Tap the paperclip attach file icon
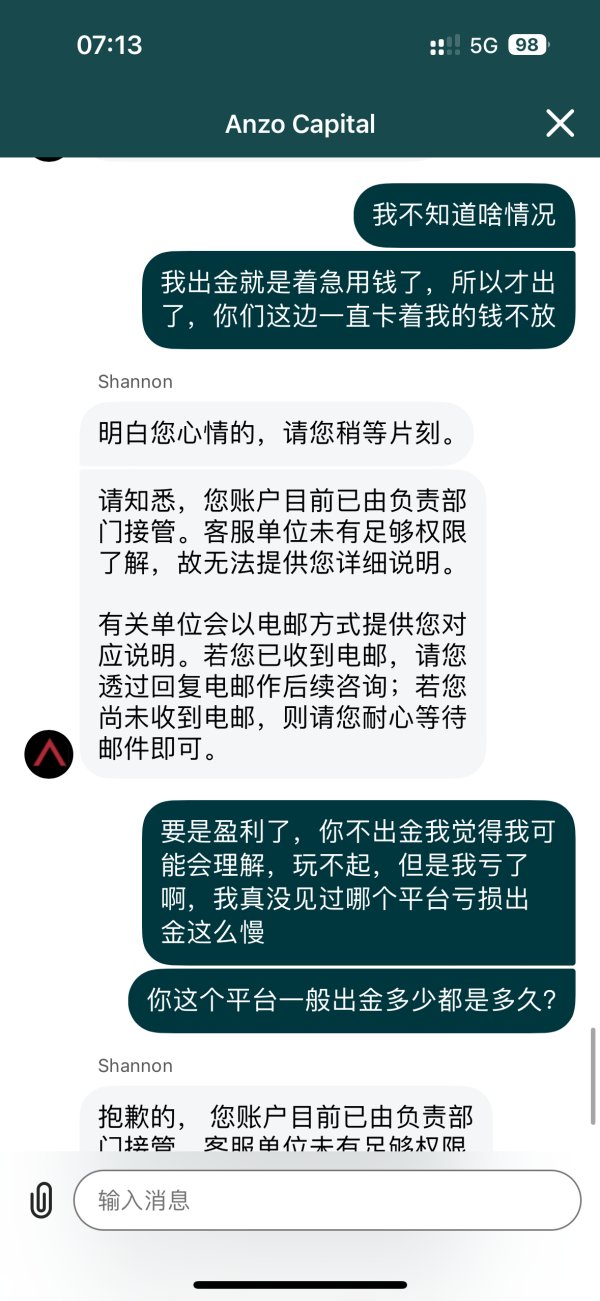600x1301 pixels. 41,1200
